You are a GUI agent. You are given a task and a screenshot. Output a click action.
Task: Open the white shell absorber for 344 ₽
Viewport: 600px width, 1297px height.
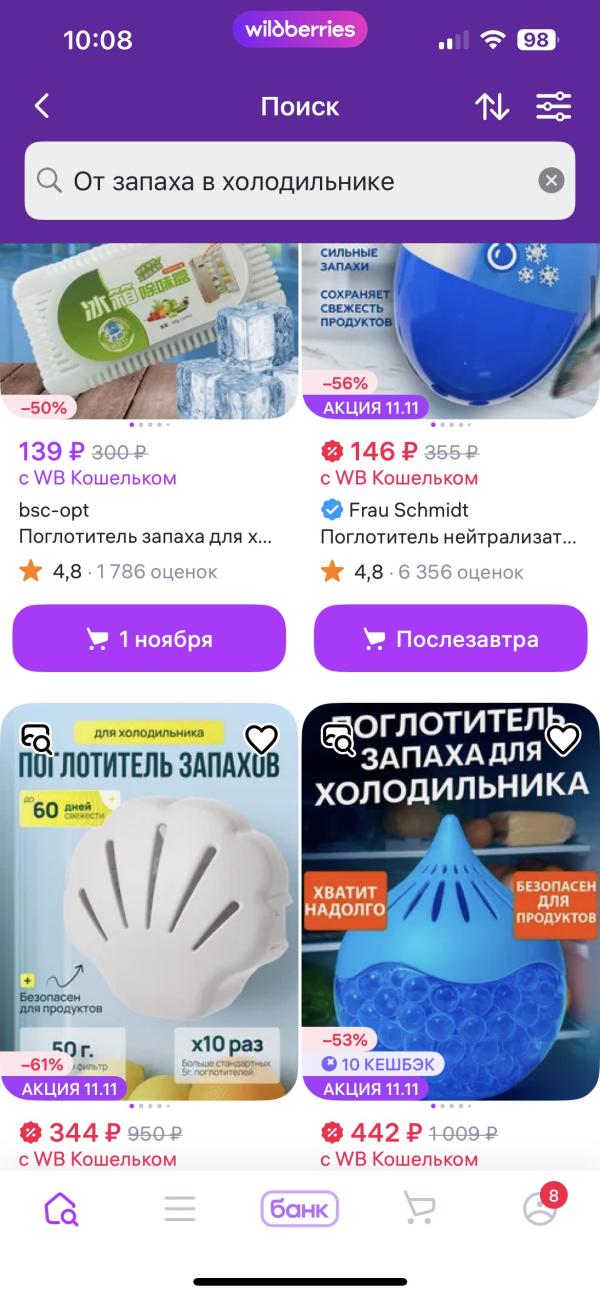click(x=149, y=900)
